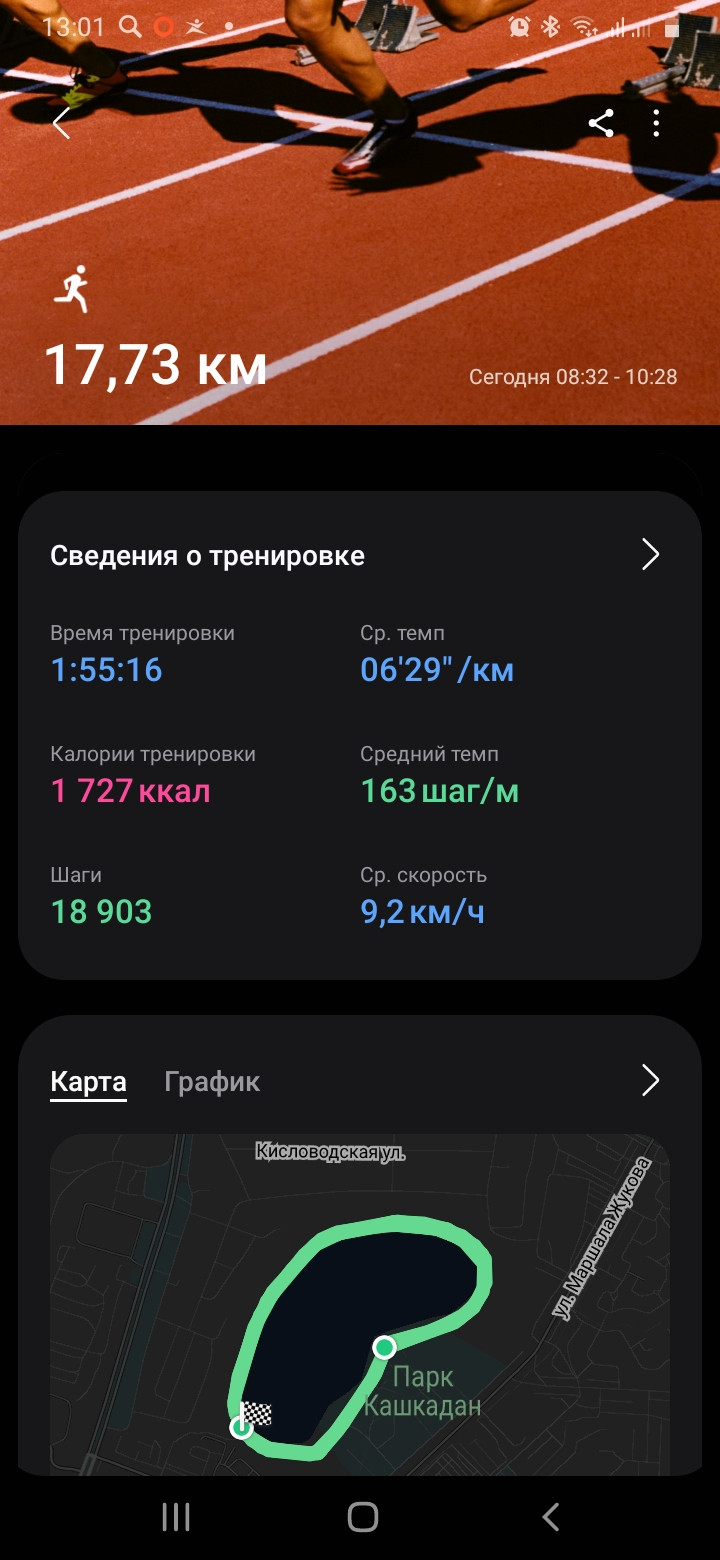
Task: Expand Сведения о тренировке details chevron
Action: (650, 555)
